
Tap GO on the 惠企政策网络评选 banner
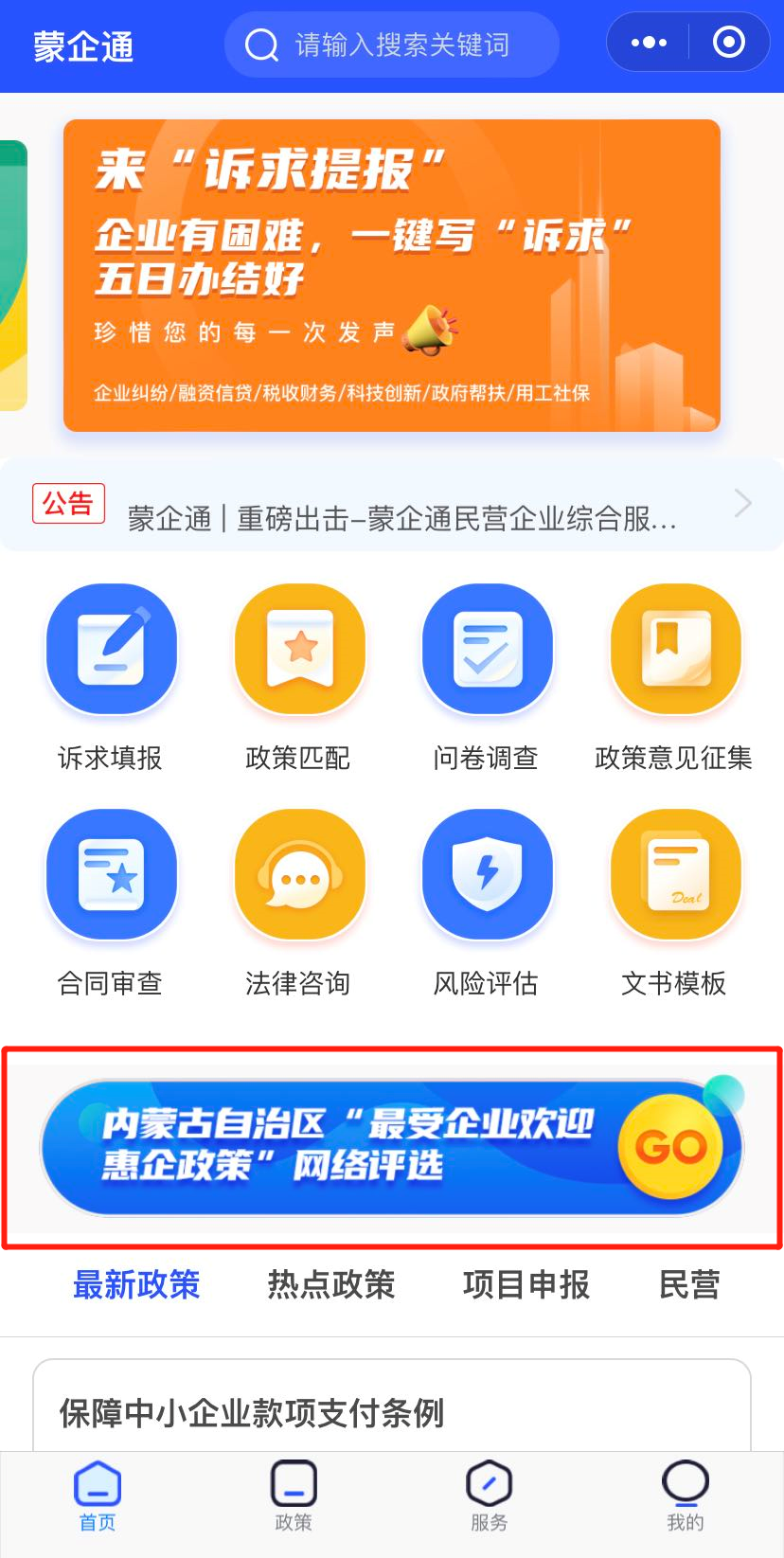pyautogui.click(x=670, y=1147)
